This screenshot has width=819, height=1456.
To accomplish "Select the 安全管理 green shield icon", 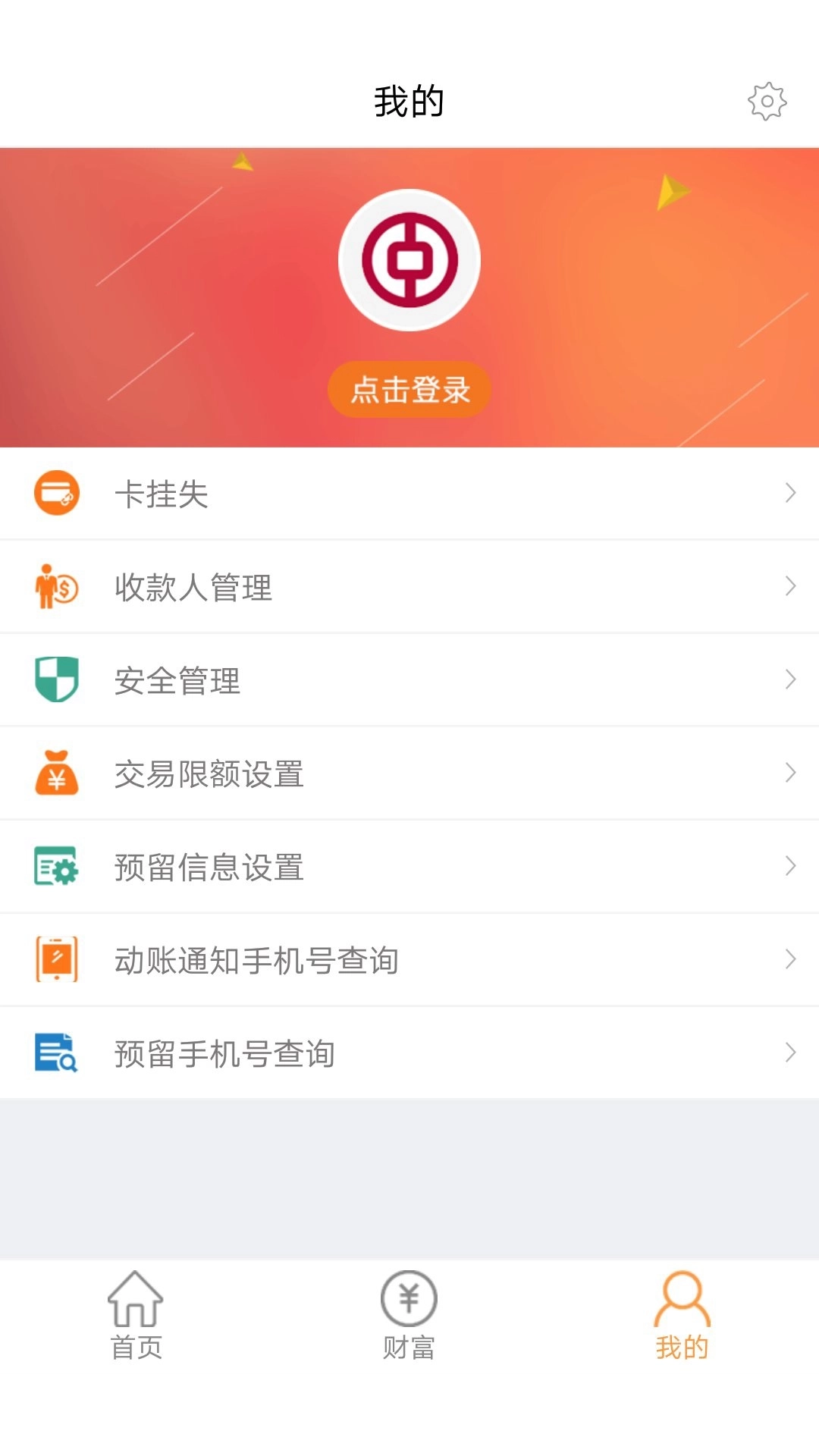I will point(55,679).
